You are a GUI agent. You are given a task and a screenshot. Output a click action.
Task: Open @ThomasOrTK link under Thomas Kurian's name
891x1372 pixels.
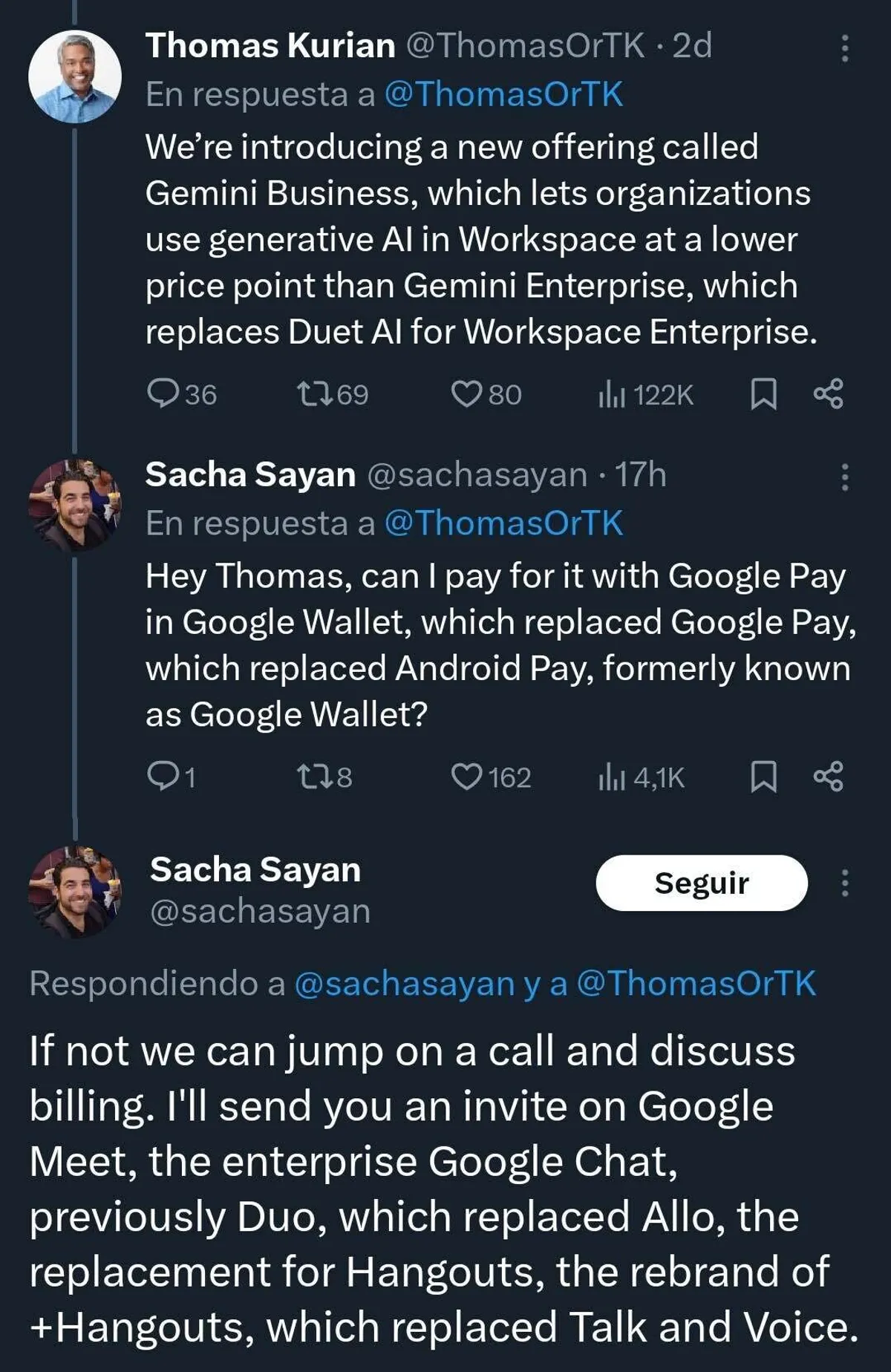point(503,94)
